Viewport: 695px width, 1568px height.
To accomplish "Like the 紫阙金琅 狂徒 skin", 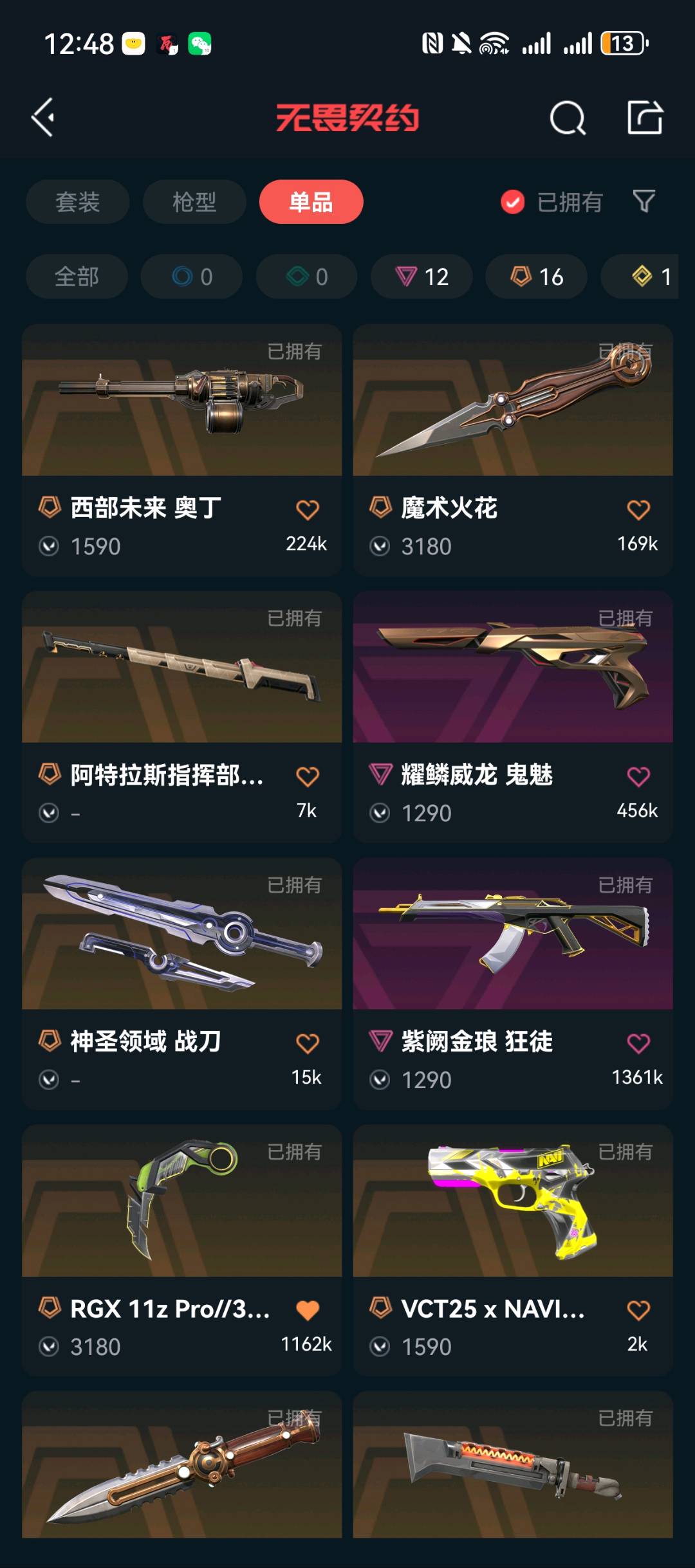I will coord(638,1043).
